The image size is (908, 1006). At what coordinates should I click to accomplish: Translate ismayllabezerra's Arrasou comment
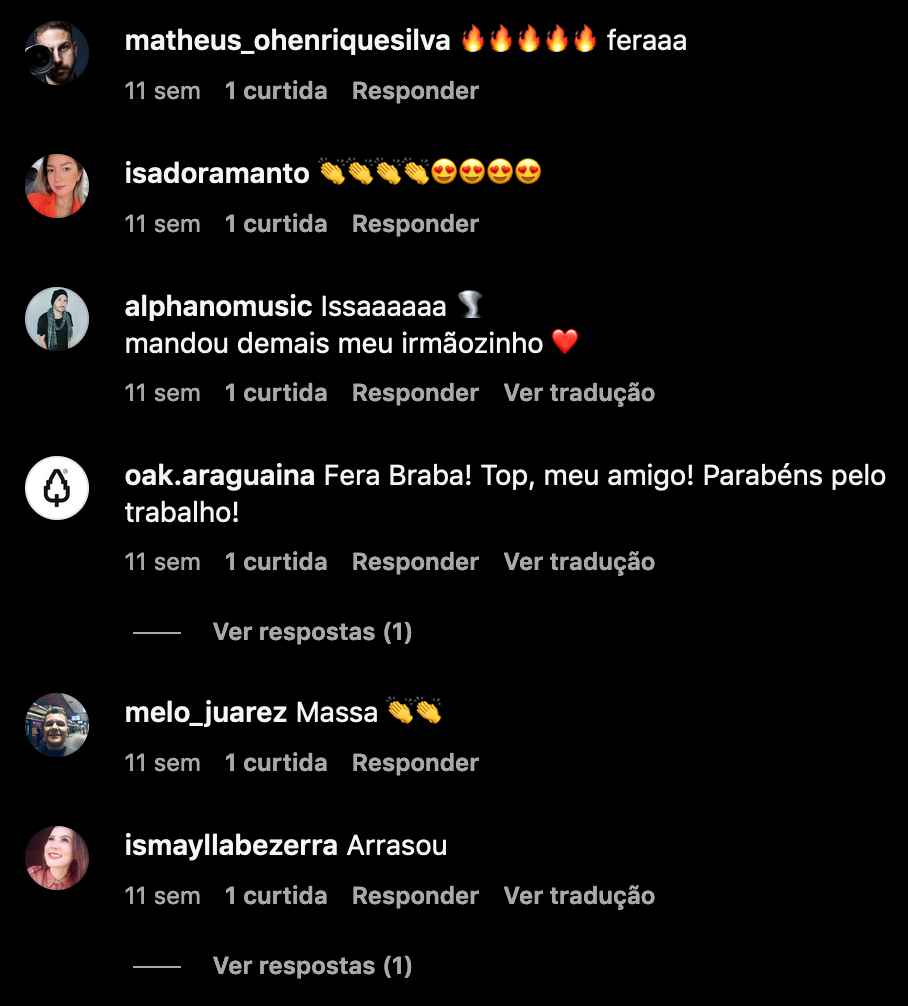[x=579, y=896]
